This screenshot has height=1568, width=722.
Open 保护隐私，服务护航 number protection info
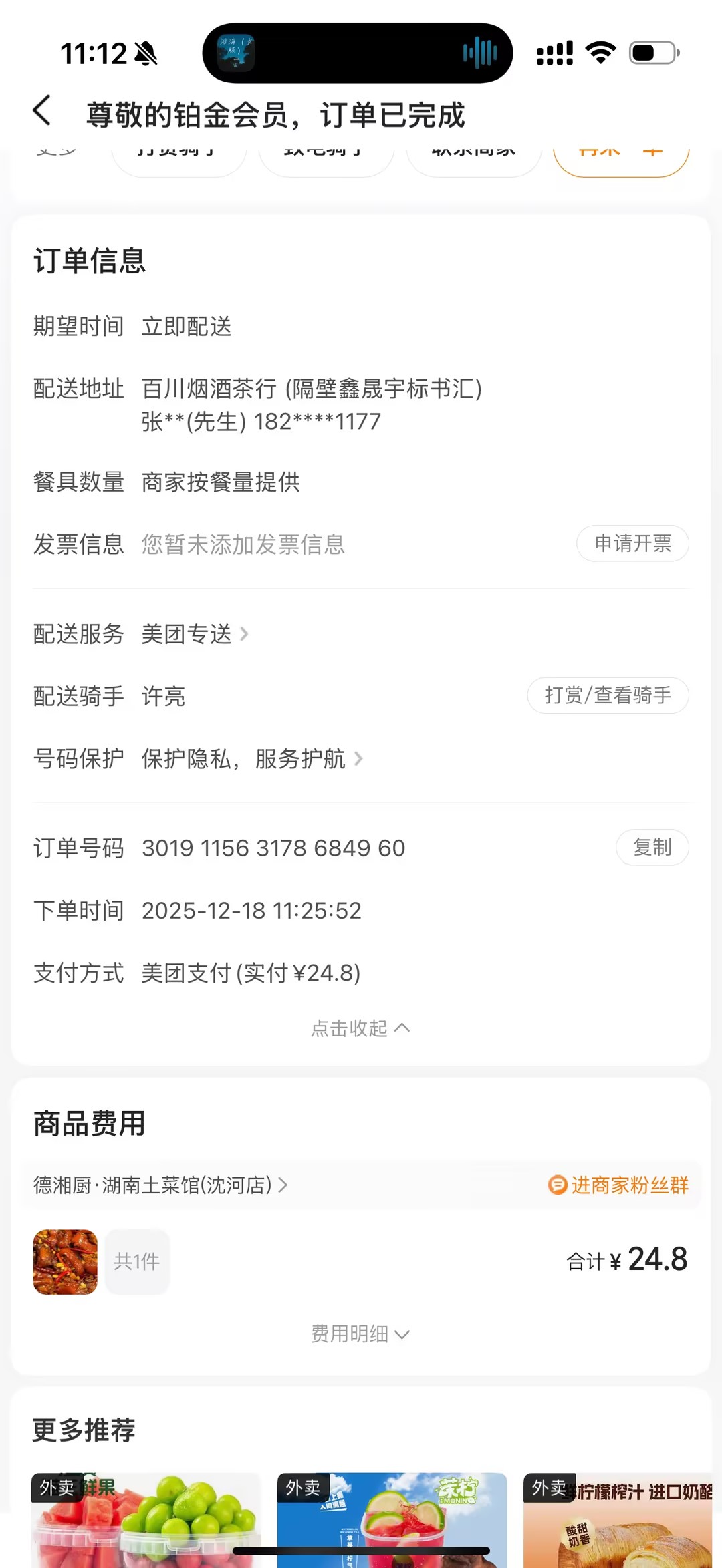[251, 759]
